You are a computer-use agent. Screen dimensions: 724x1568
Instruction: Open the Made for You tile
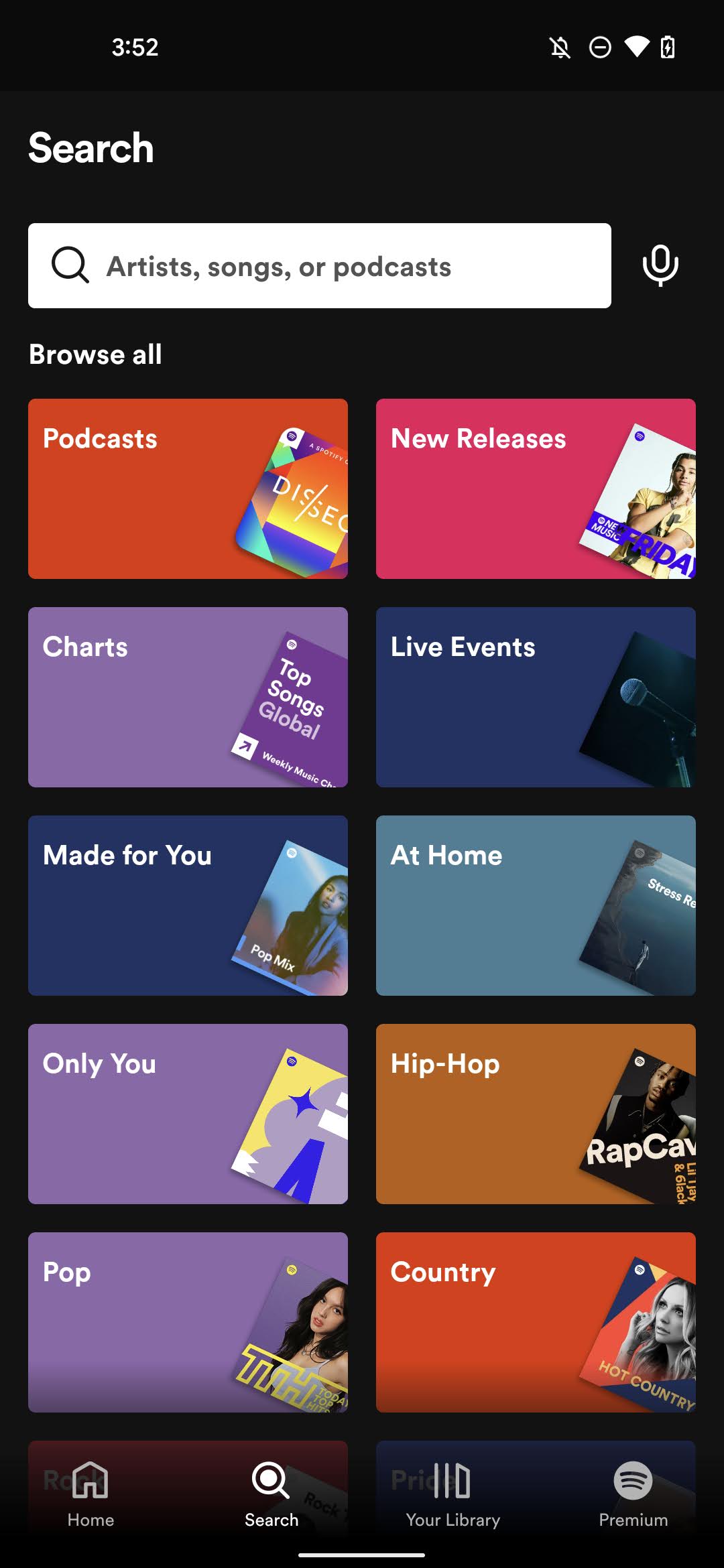point(188,905)
